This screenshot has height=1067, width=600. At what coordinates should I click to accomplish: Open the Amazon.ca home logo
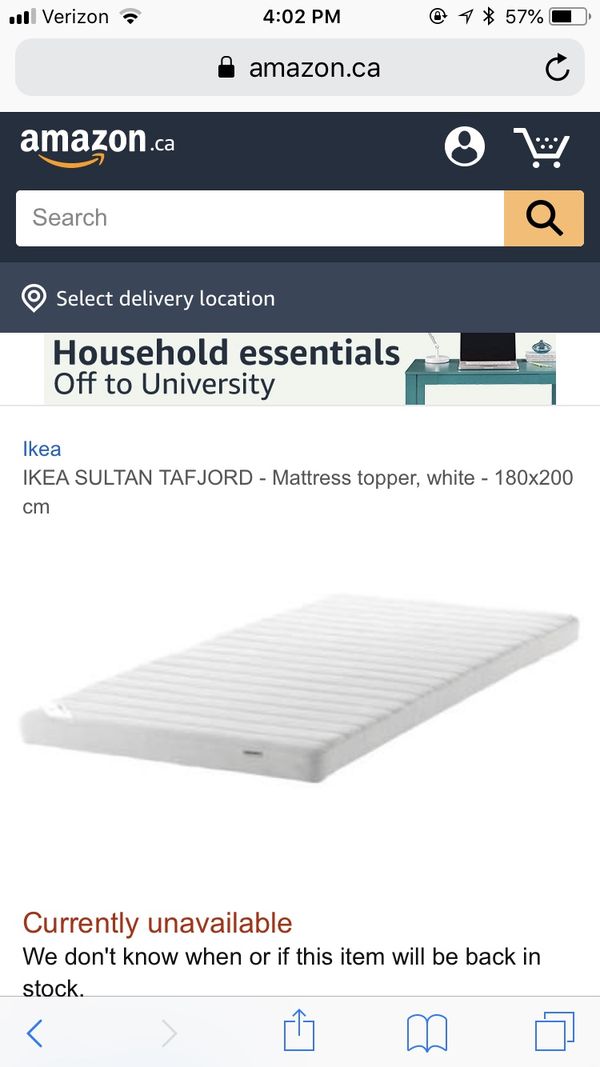tap(97, 146)
